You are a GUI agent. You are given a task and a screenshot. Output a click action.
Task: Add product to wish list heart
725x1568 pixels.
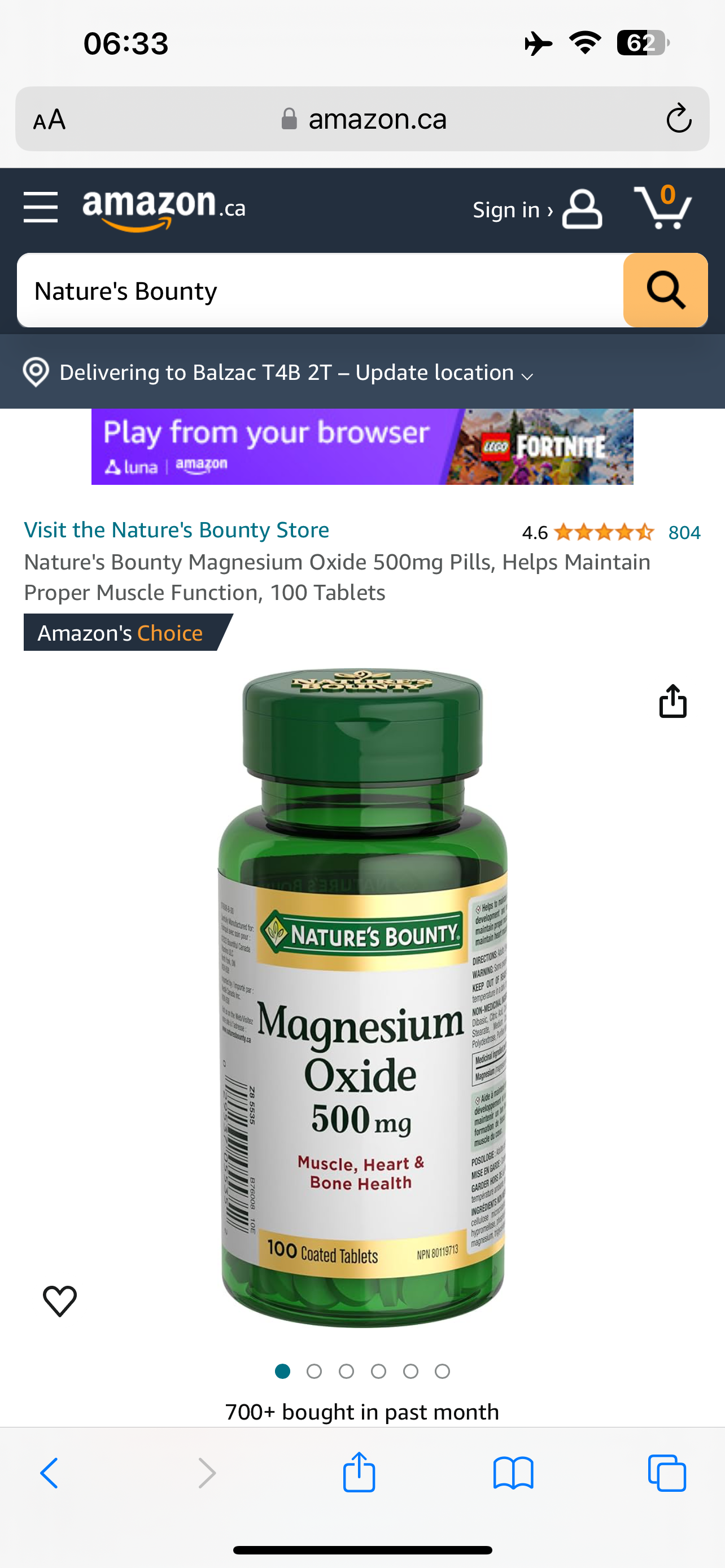click(x=60, y=1301)
